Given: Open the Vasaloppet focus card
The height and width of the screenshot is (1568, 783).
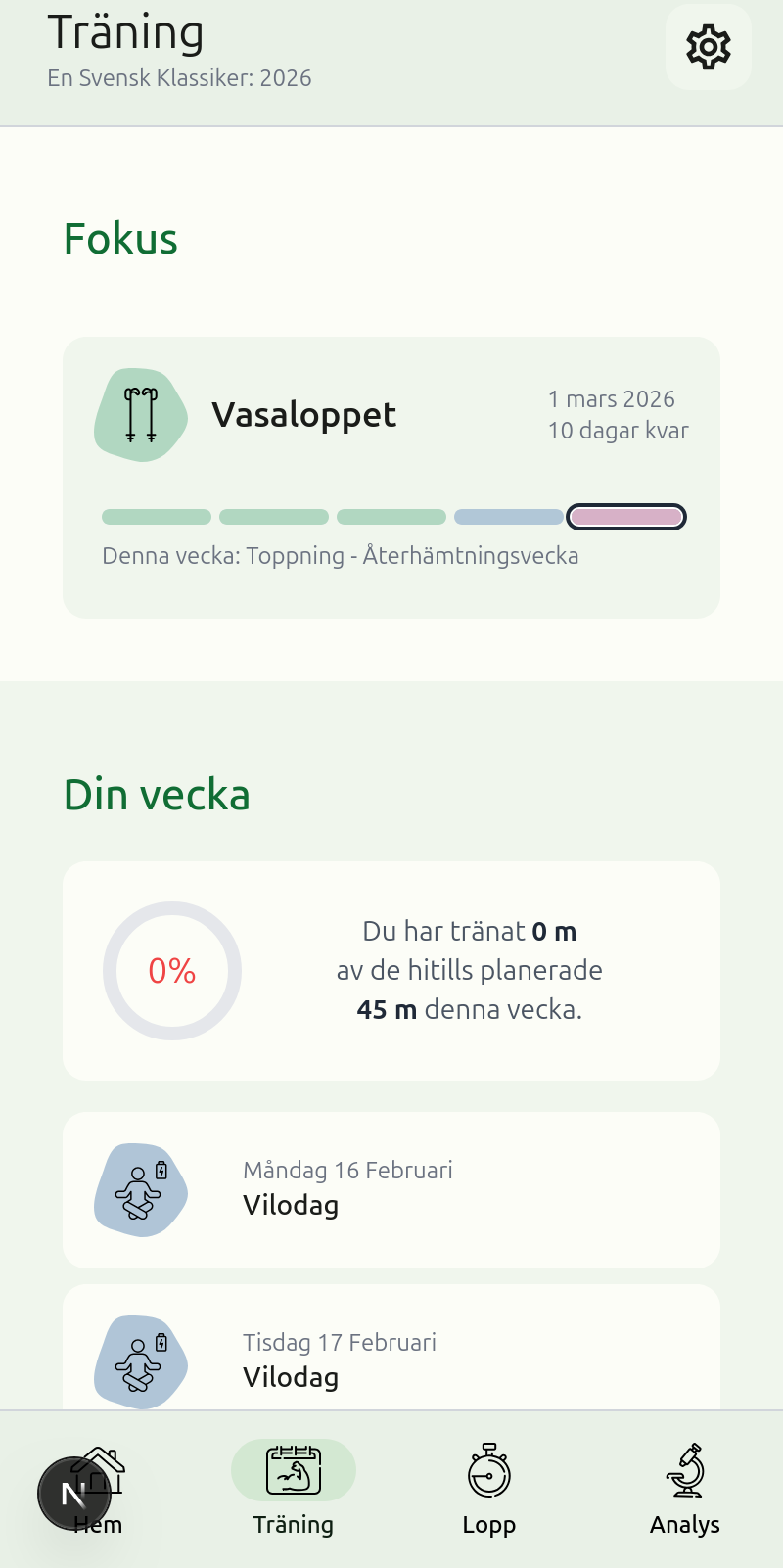Looking at the screenshot, I should (x=391, y=477).
